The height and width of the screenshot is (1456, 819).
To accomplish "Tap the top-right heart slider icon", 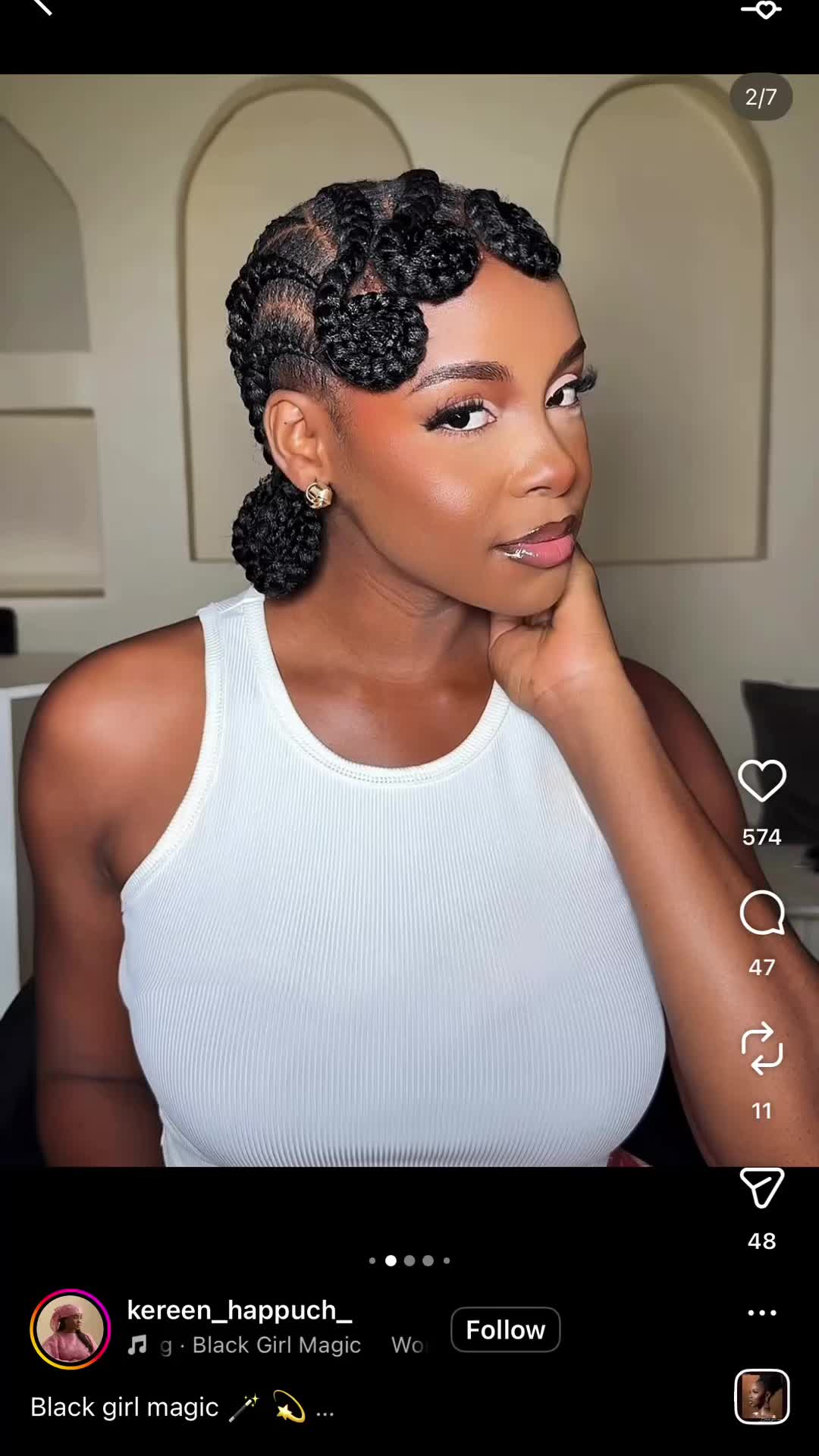I will point(761,10).
